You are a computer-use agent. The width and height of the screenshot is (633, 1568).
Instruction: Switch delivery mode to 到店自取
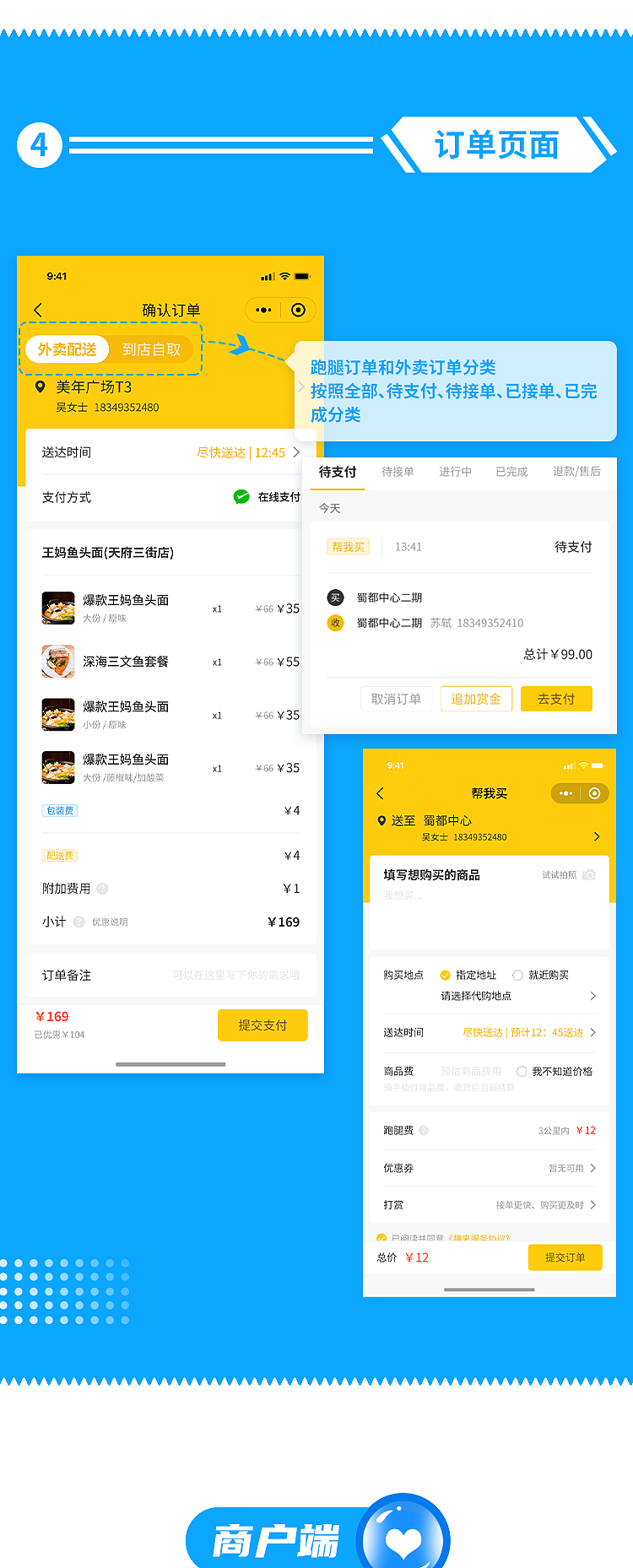coord(153,349)
